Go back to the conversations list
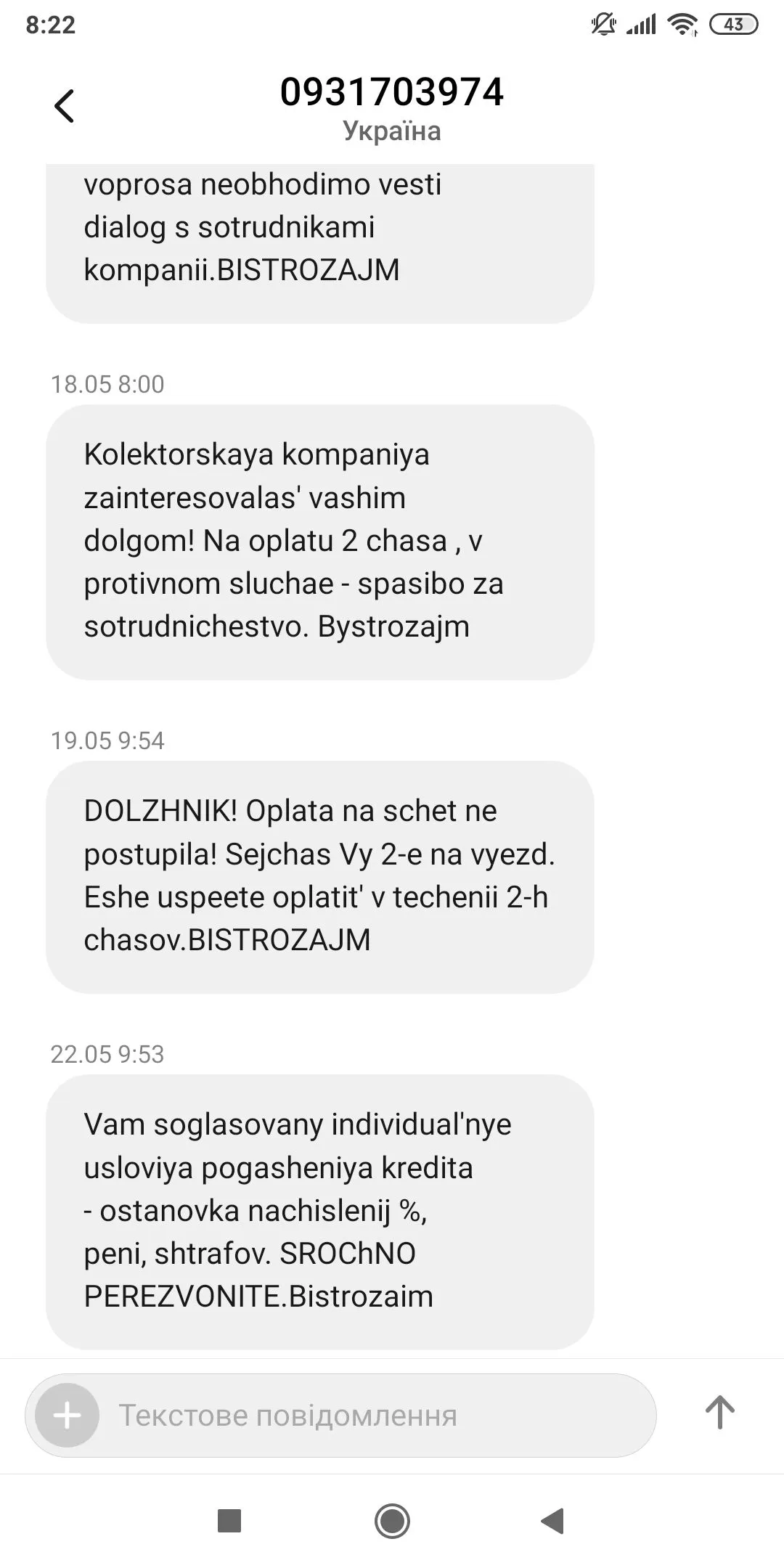The image size is (784, 1568). point(65,106)
